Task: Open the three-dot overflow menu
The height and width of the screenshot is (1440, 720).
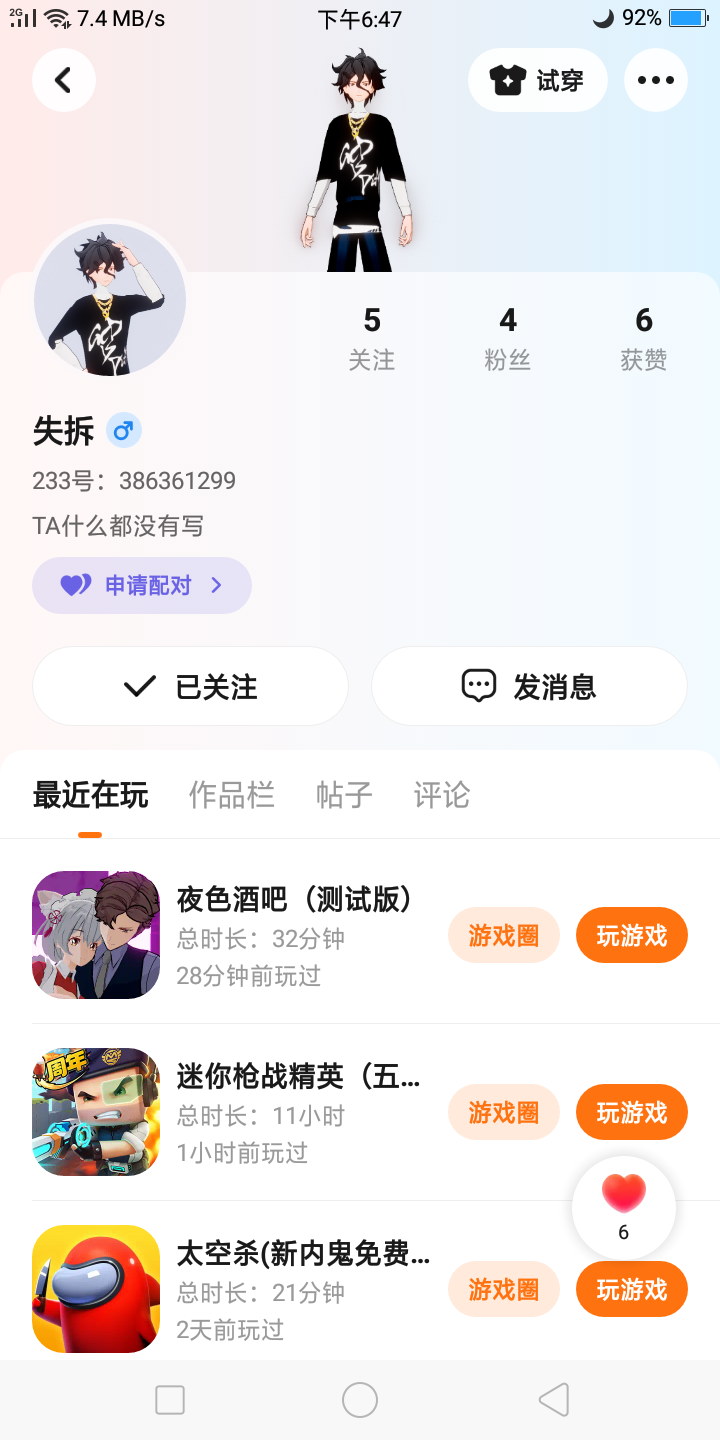Action: (656, 80)
